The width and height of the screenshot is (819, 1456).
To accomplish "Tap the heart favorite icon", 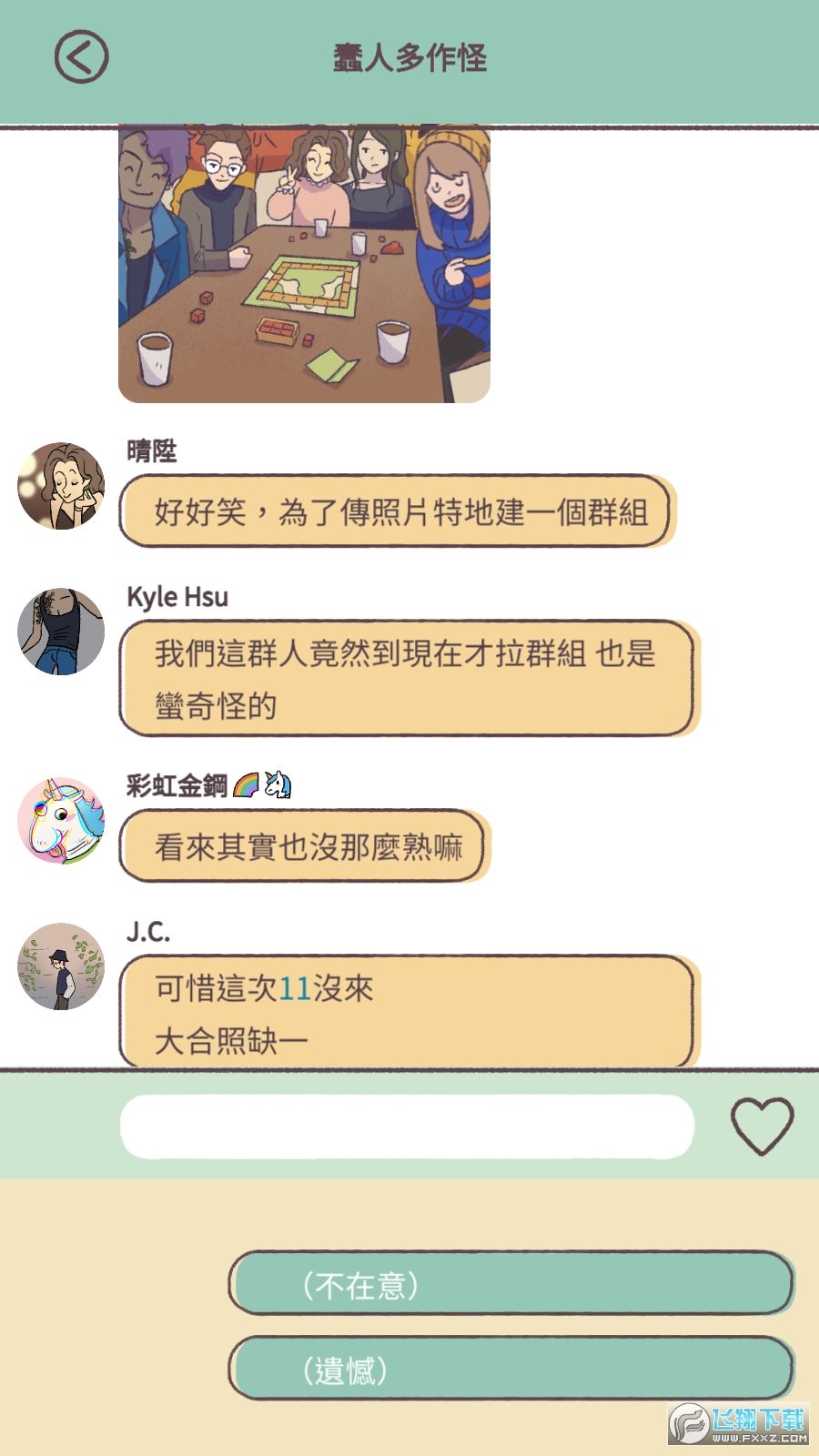I will click(763, 1125).
